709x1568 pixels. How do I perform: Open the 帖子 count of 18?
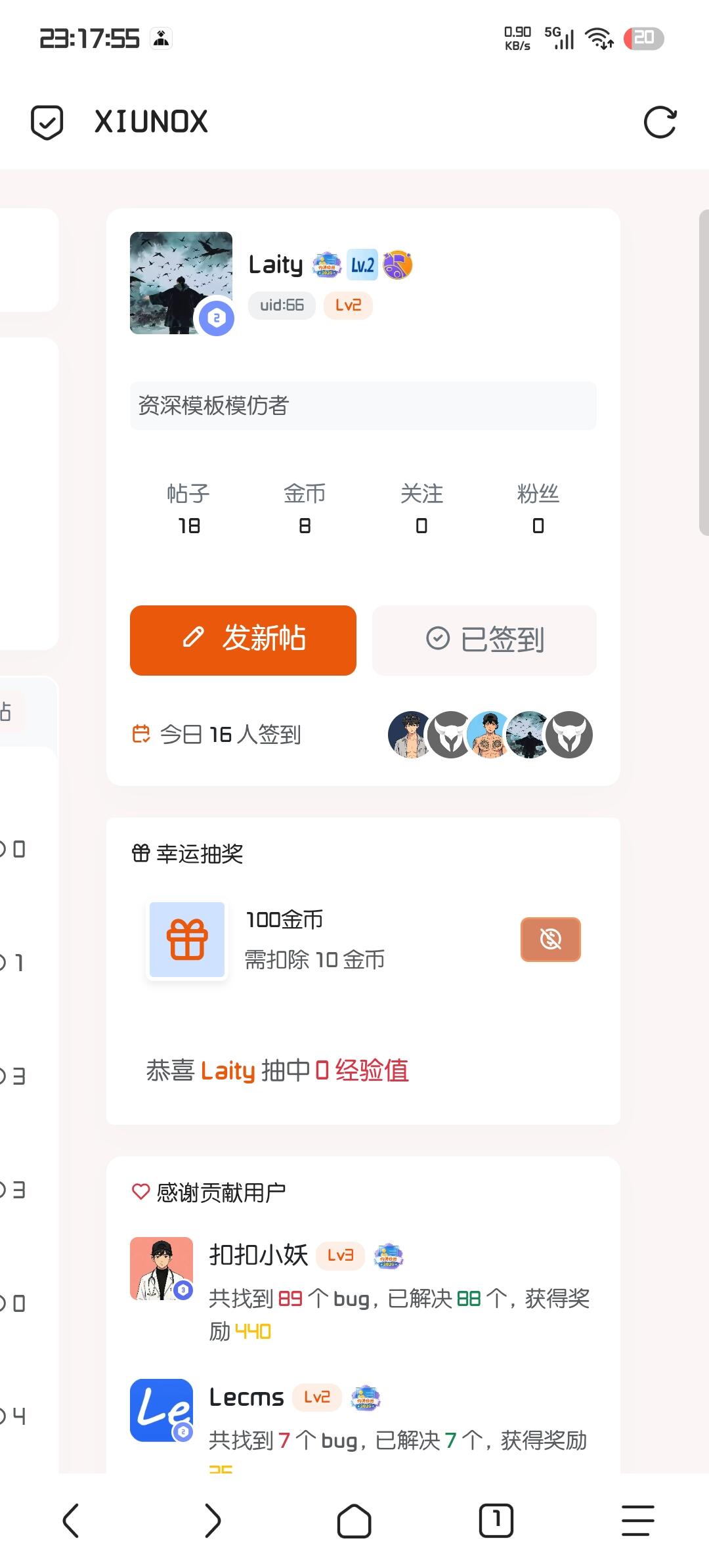point(188,509)
